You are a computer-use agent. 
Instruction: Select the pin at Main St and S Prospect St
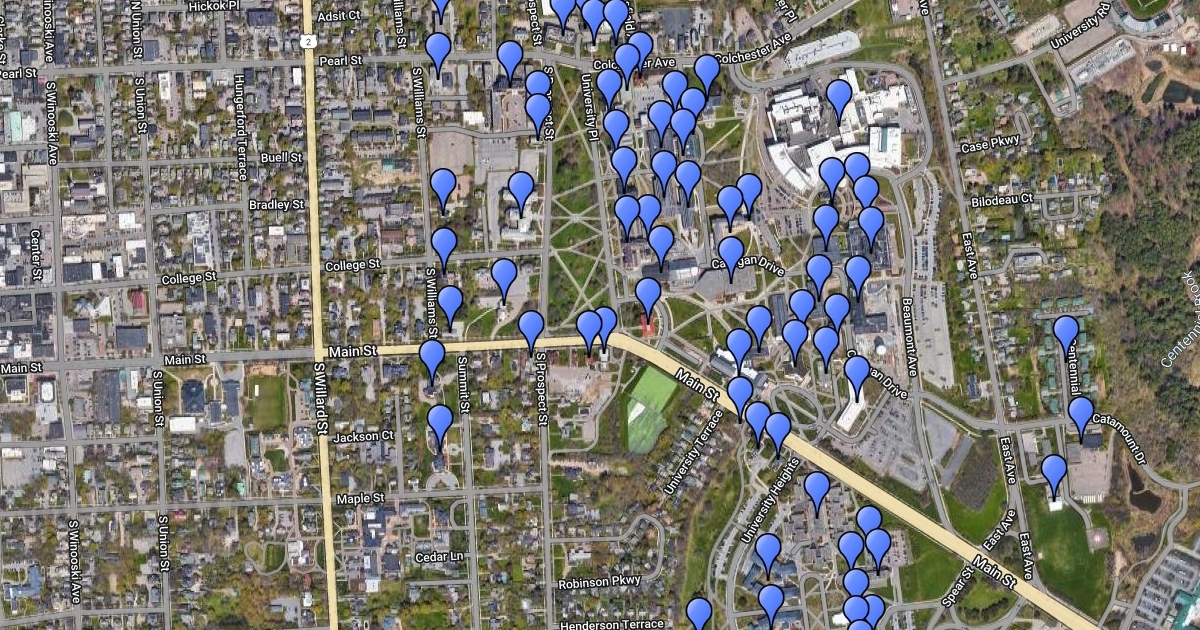[x=531, y=327]
